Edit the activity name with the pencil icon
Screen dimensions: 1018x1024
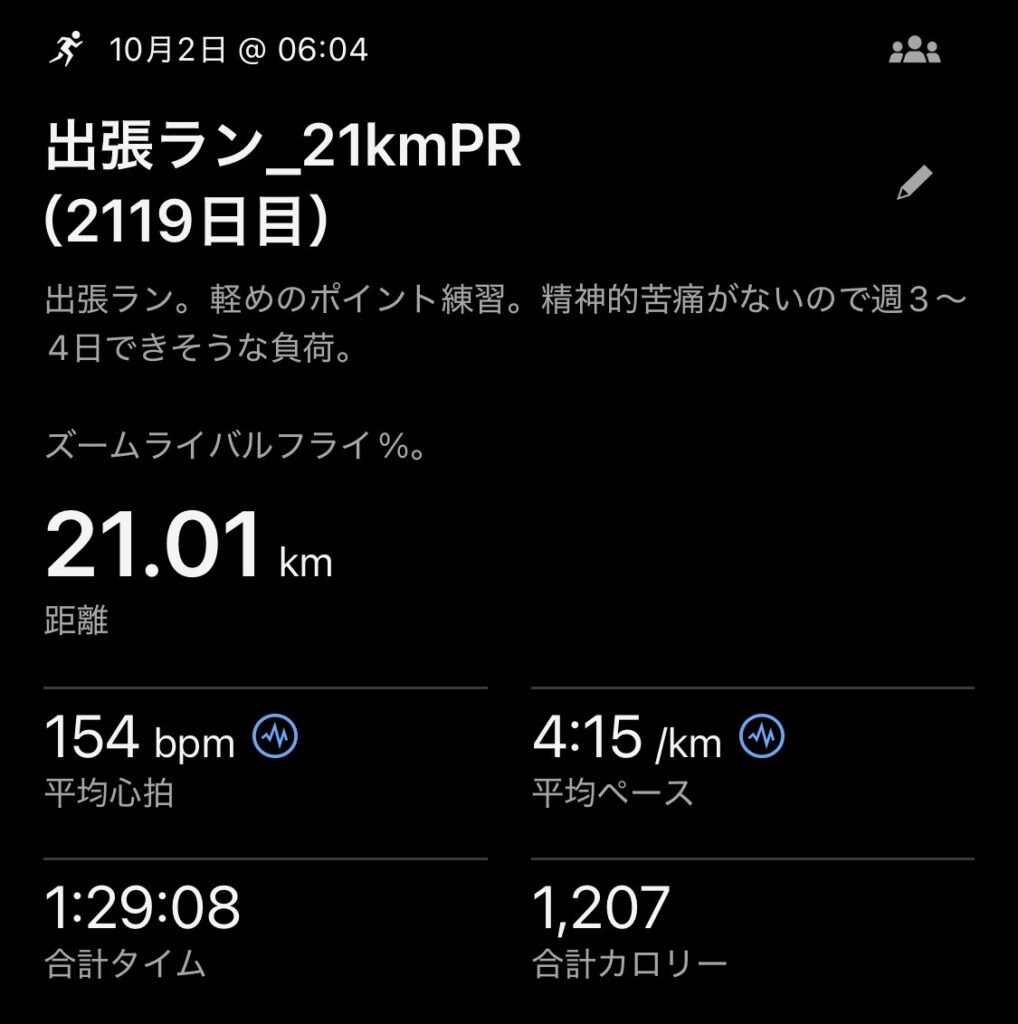[x=914, y=184]
